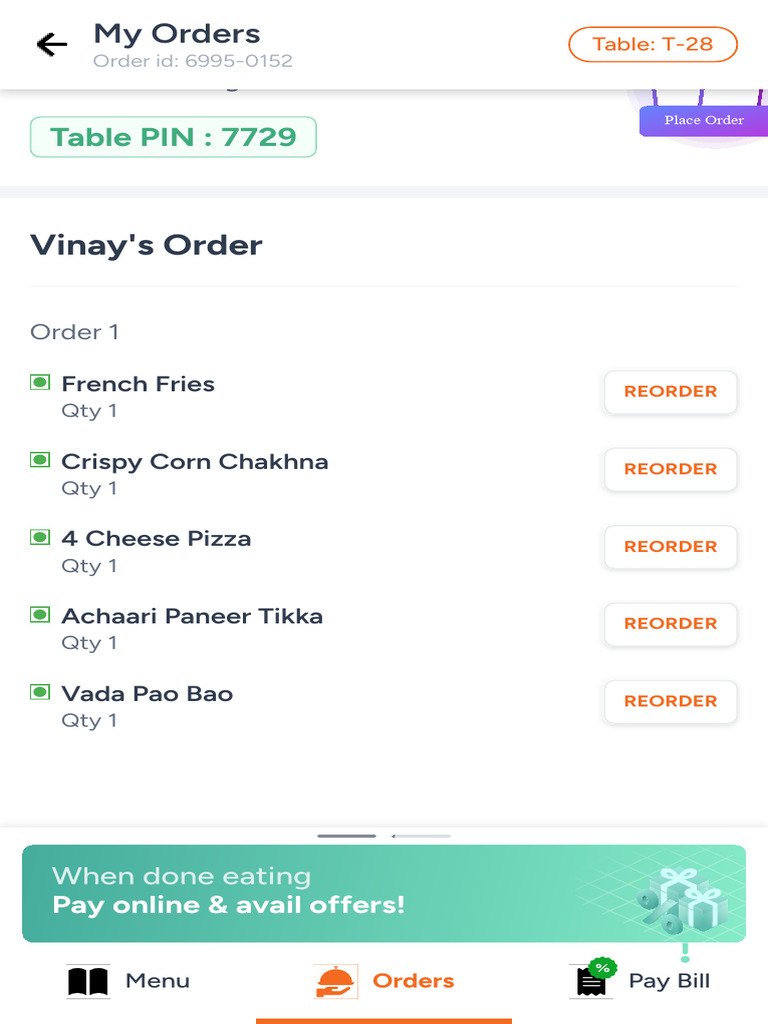Viewport: 768px width, 1024px height.
Task: Reorder Crispy Corn Chakhna
Action: pos(670,469)
